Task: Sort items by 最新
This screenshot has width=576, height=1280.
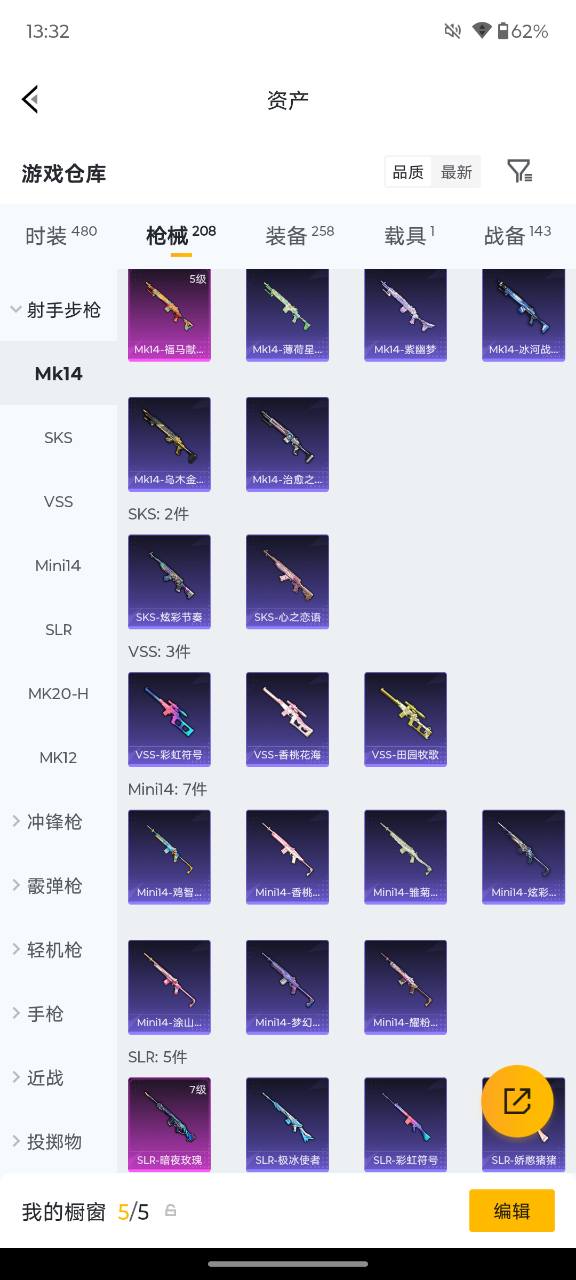Action: click(x=456, y=172)
